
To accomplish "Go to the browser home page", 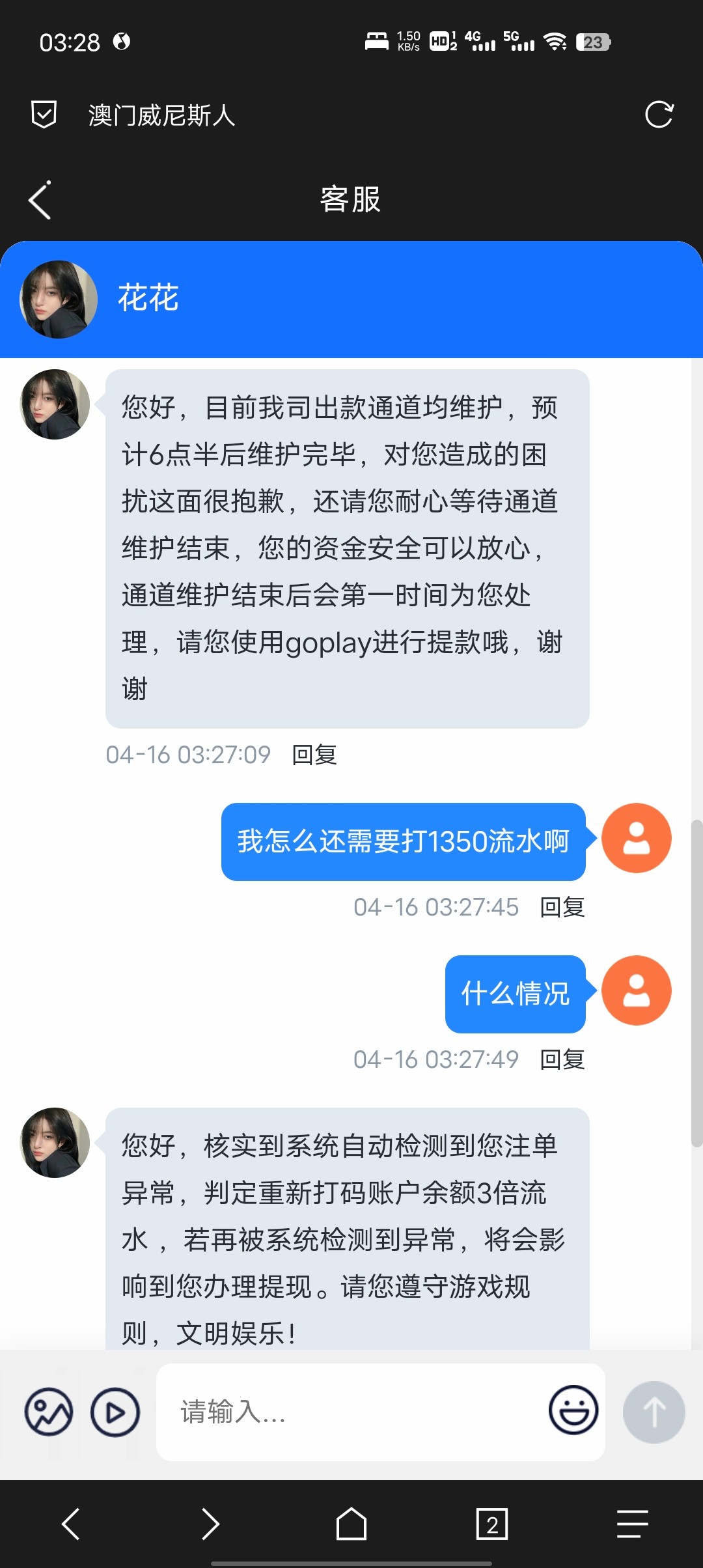I will 351,1524.
